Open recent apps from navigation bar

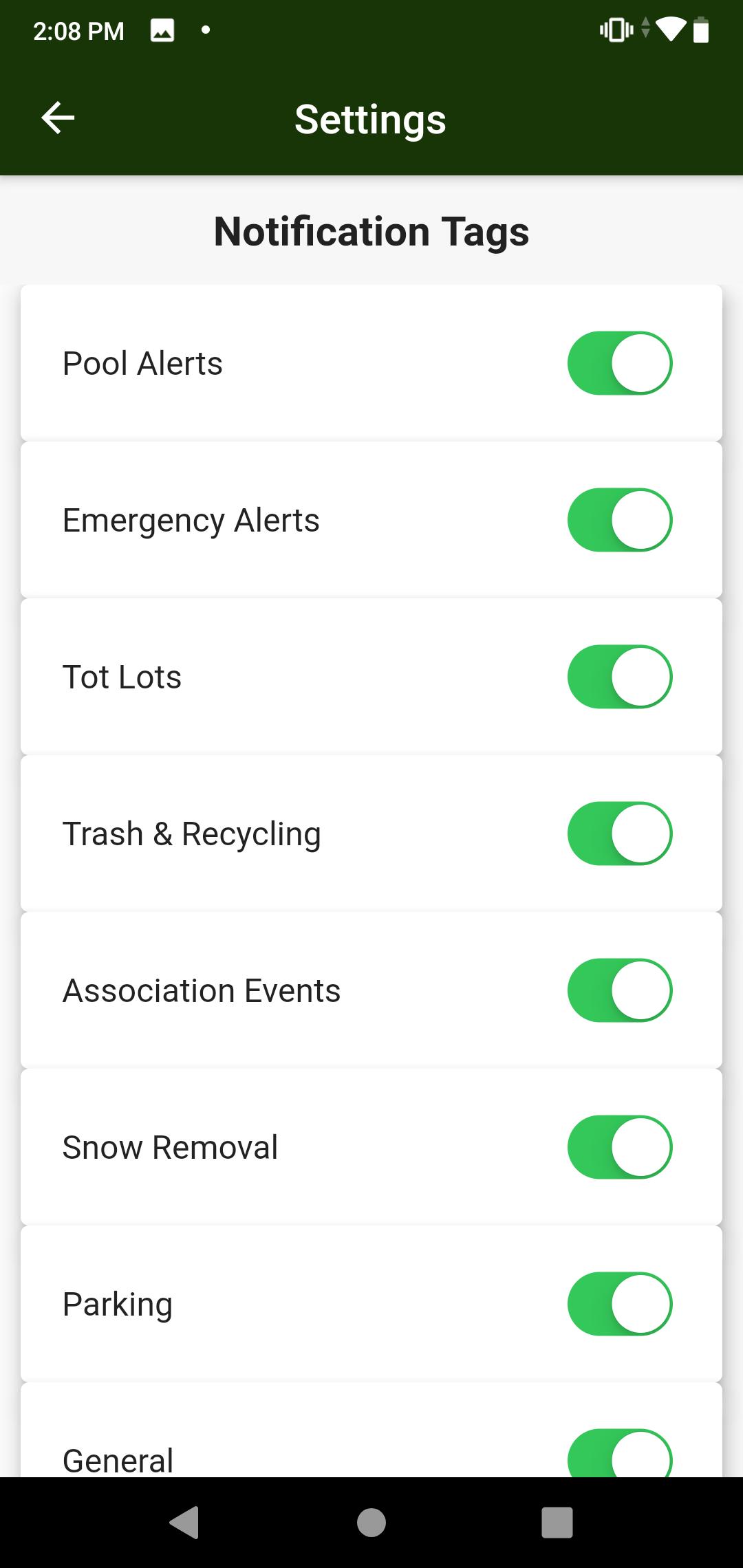click(x=557, y=1522)
